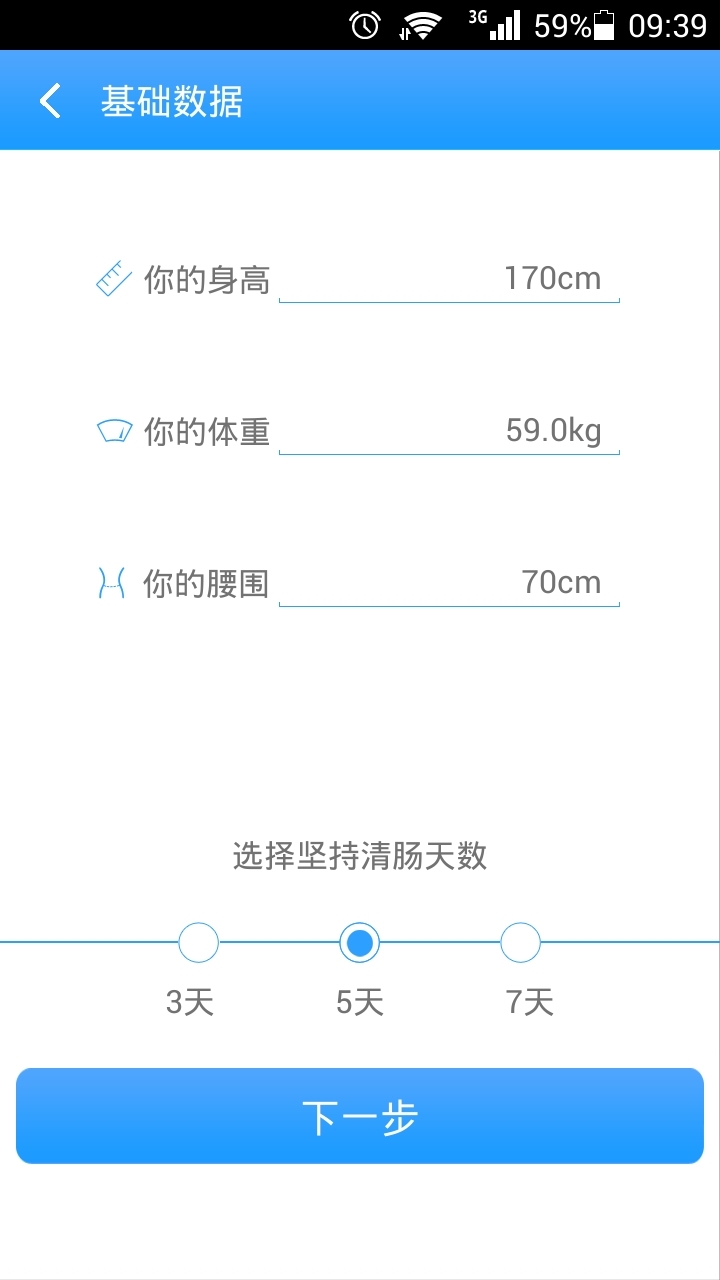
Task: Select the 3天 duration option
Action: coord(198,942)
